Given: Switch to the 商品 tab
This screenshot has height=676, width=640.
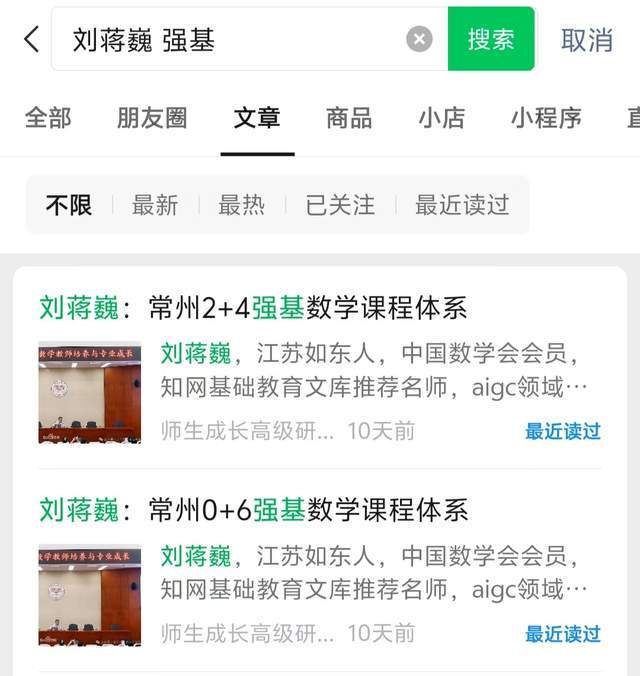Looking at the screenshot, I should pyautogui.click(x=349, y=118).
